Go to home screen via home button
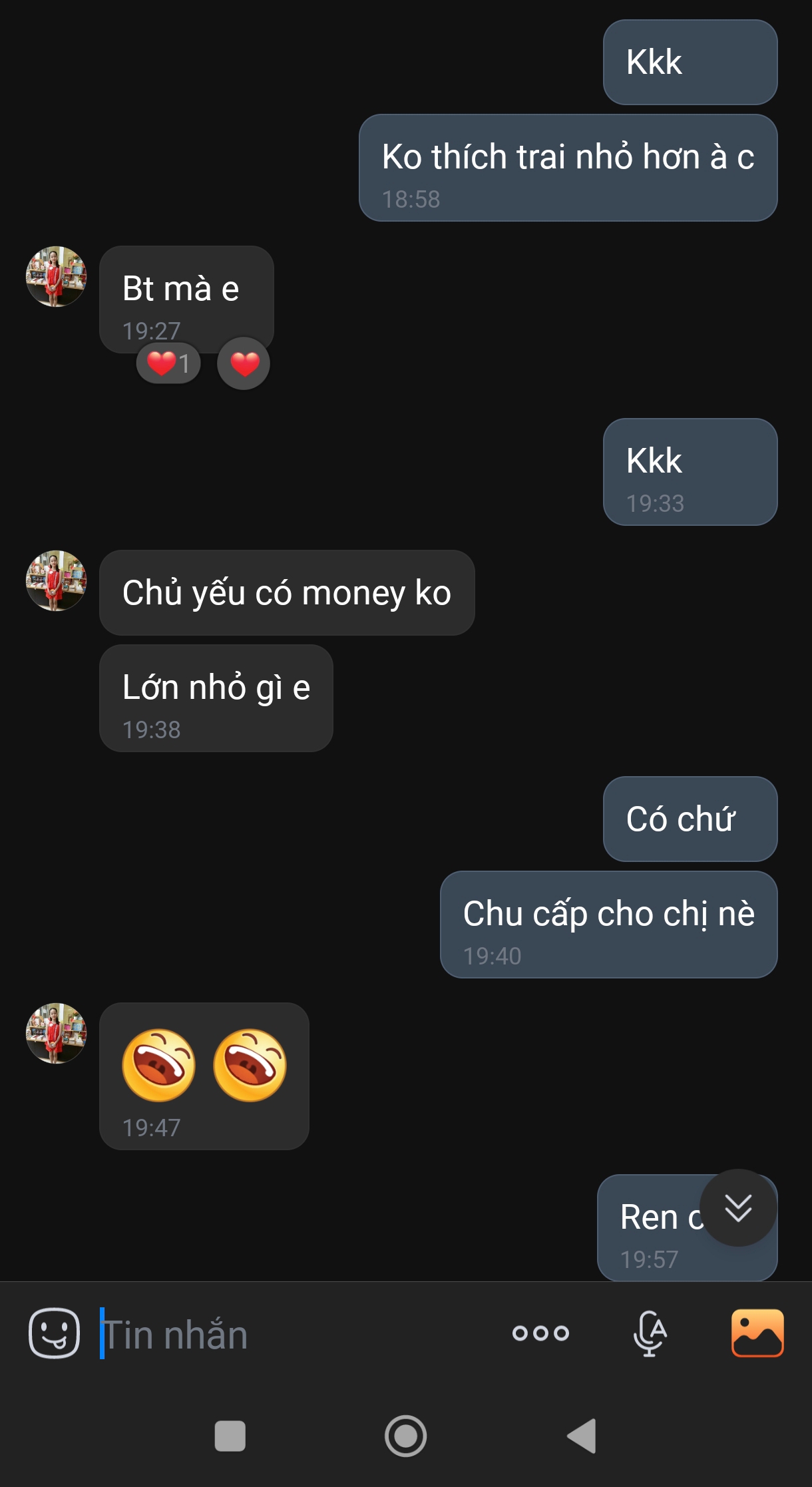 [405, 1436]
